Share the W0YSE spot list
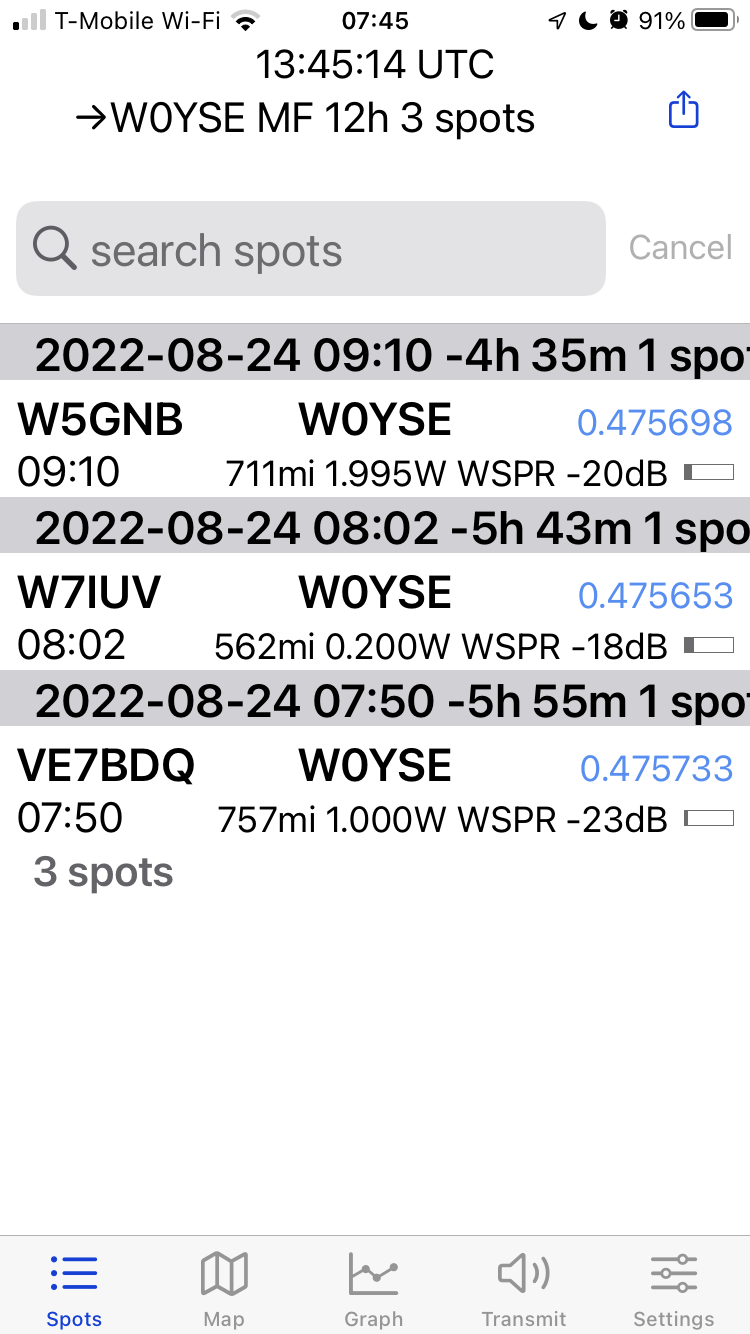The width and height of the screenshot is (750, 1334). pos(683,110)
